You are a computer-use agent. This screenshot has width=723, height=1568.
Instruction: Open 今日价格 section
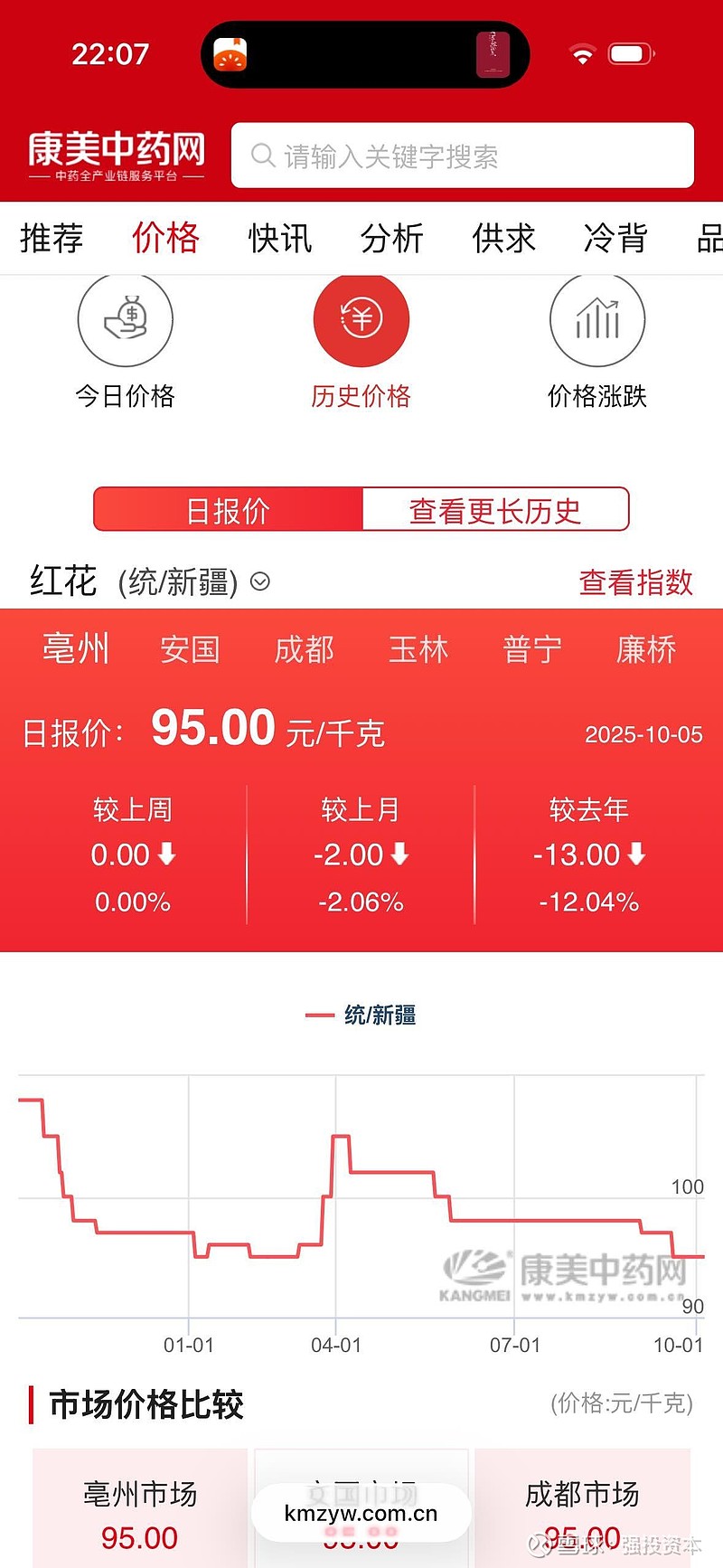pyautogui.click(x=125, y=342)
